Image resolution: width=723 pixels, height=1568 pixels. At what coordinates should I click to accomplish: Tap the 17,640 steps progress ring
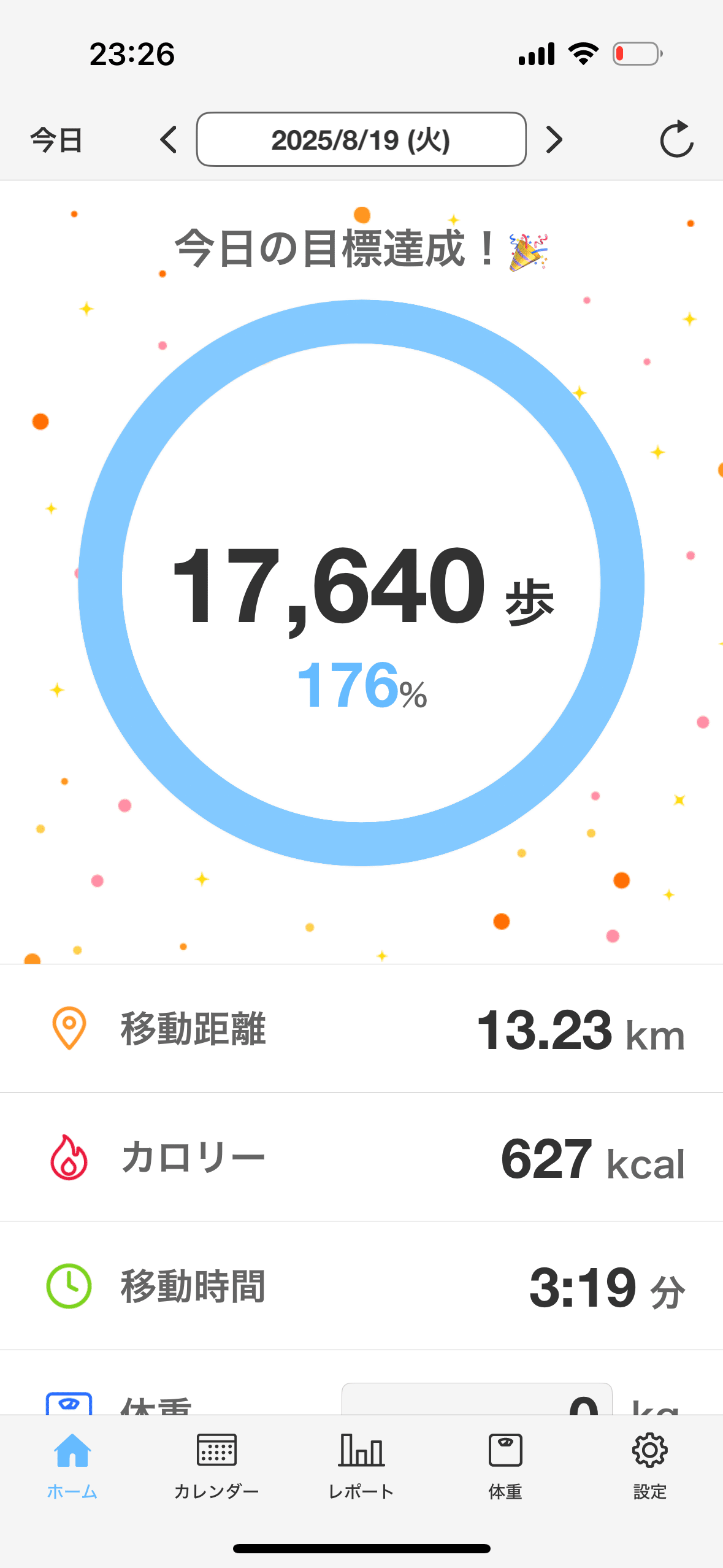click(x=361, y=589)
